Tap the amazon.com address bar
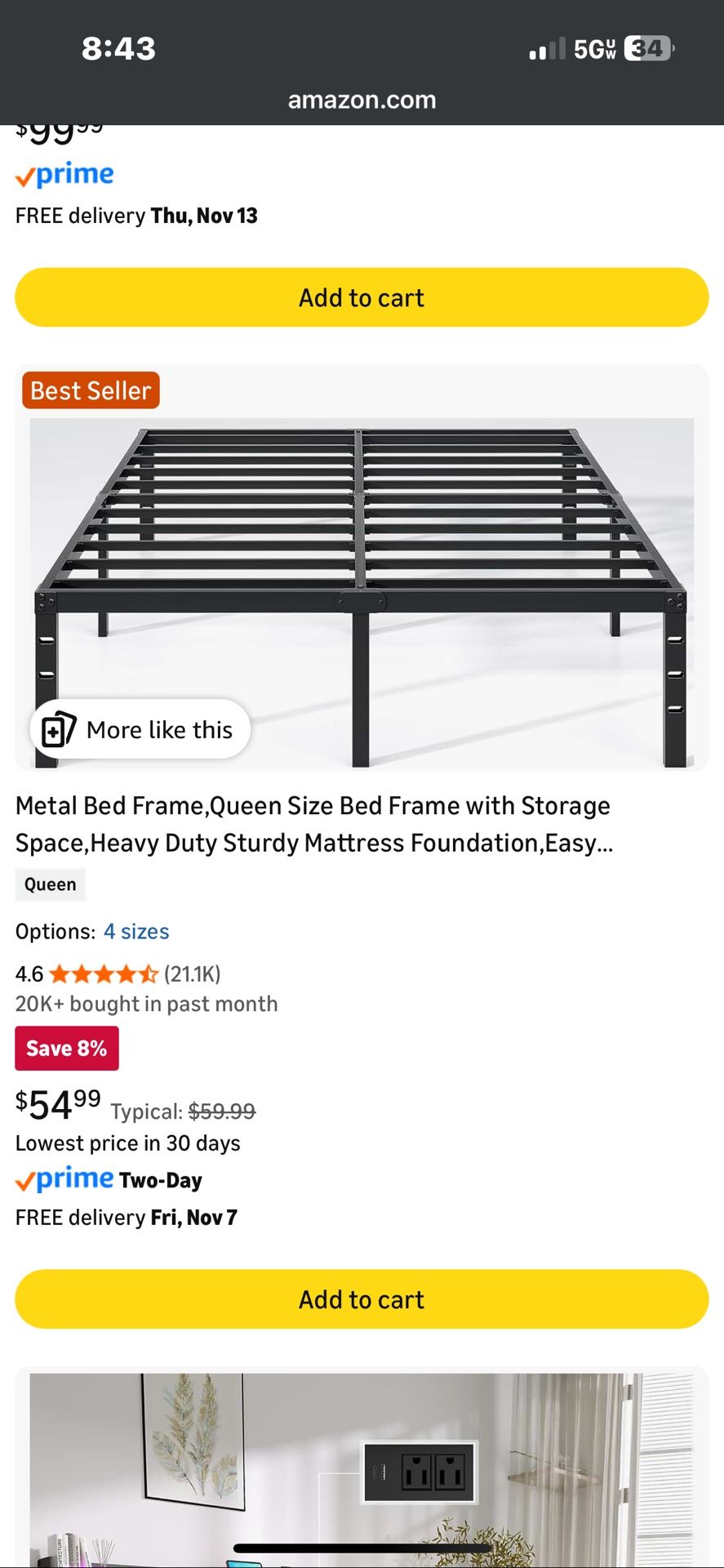 pos(362,100)
